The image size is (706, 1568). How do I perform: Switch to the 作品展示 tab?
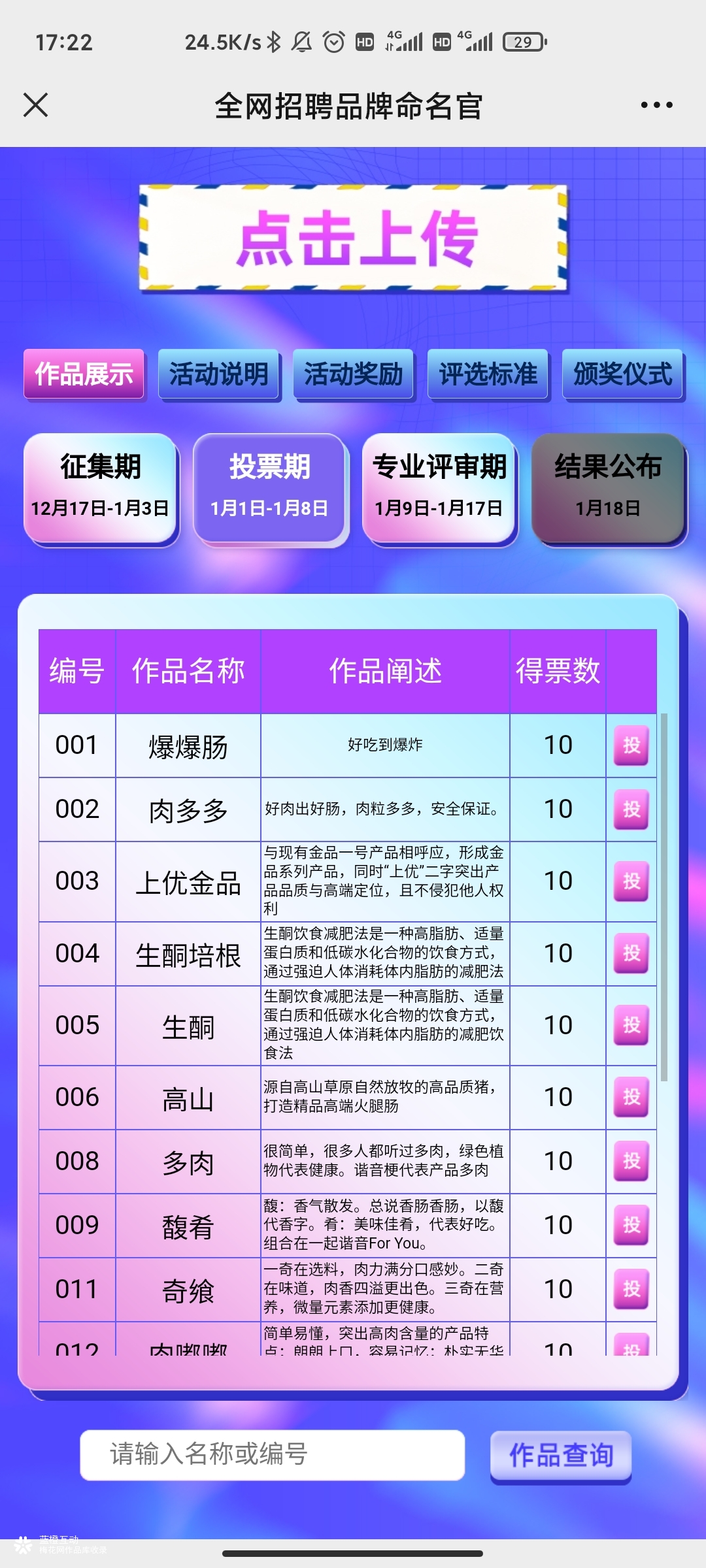(84, 374)
